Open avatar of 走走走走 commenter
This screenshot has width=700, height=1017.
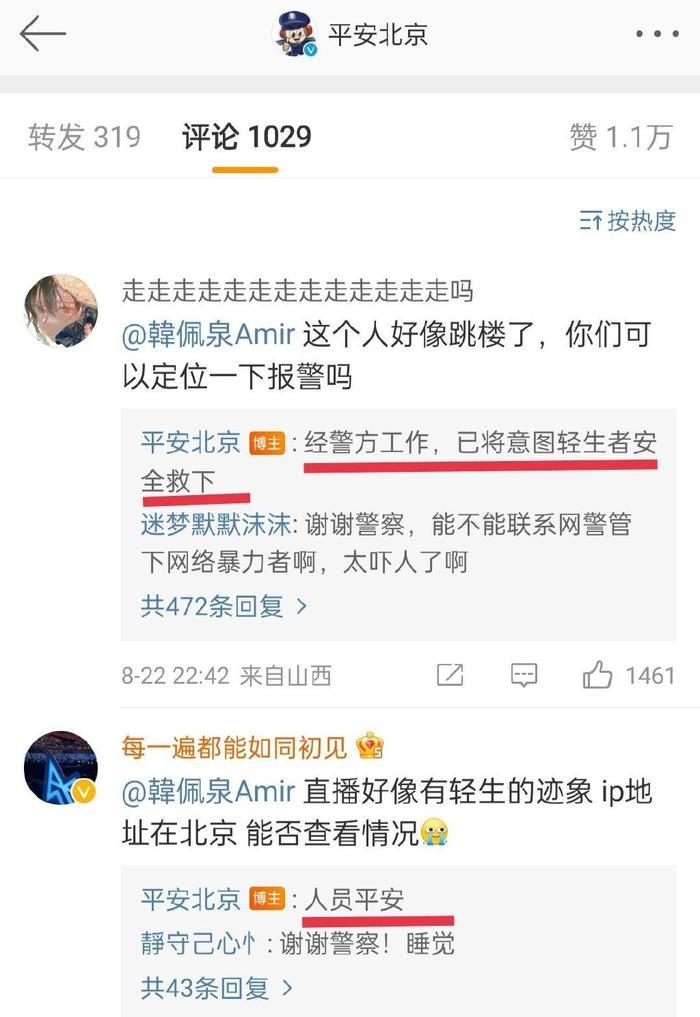click(60, 311)
